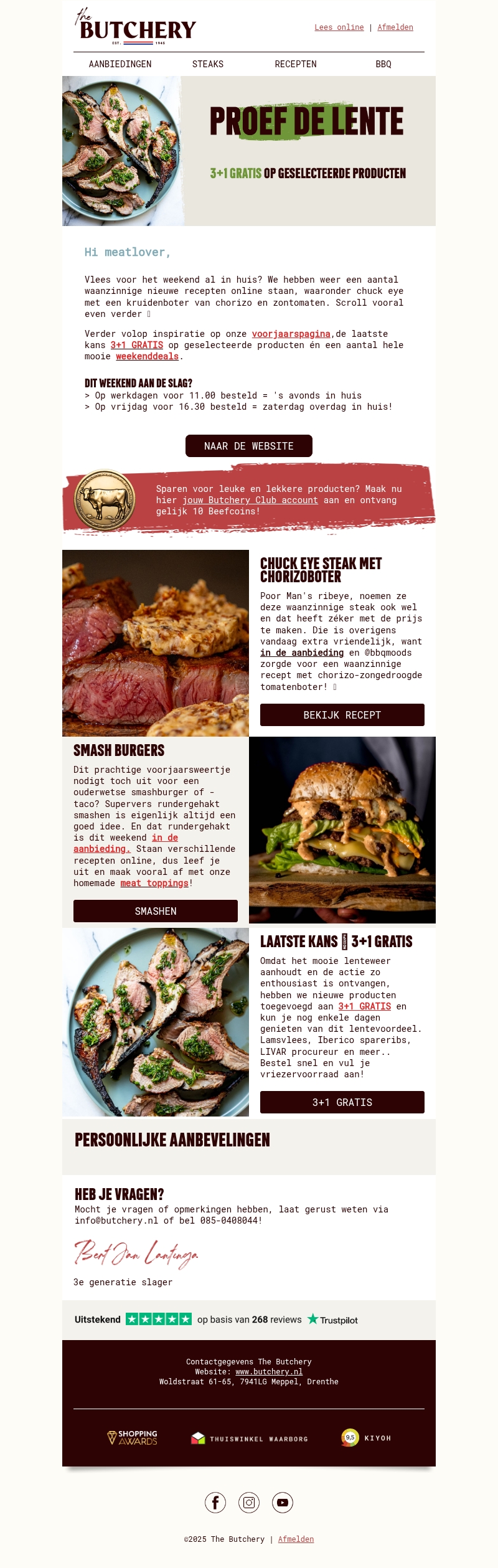Open the Instagram icon
This screenshot has width=498, height=1568.
pyautogui.click(x=249, y=1503)
